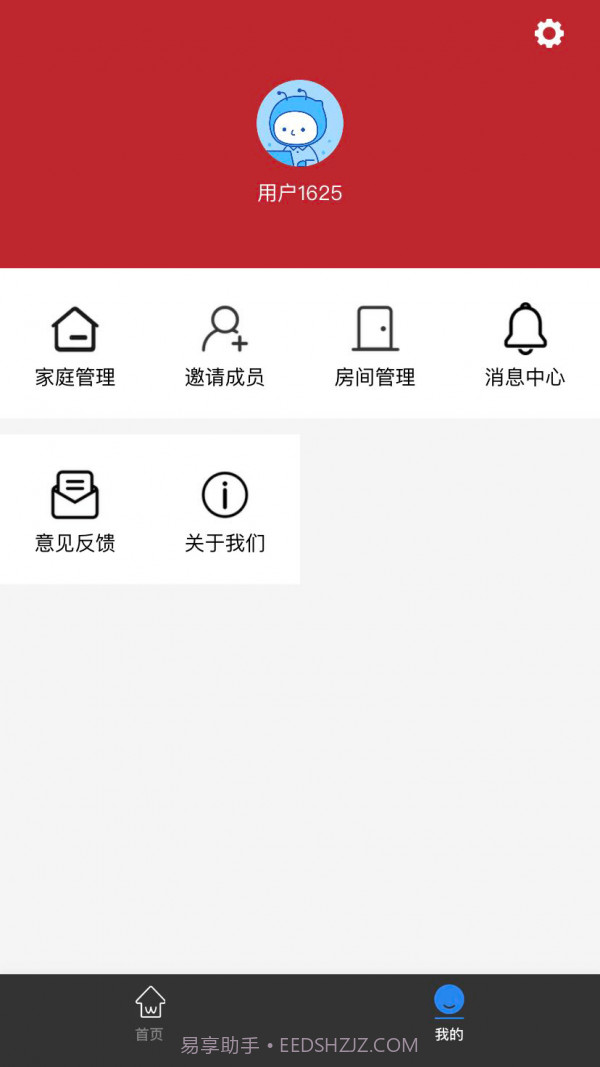
Task: Go to 房间管理 (room management)
Action: [375, 345]
